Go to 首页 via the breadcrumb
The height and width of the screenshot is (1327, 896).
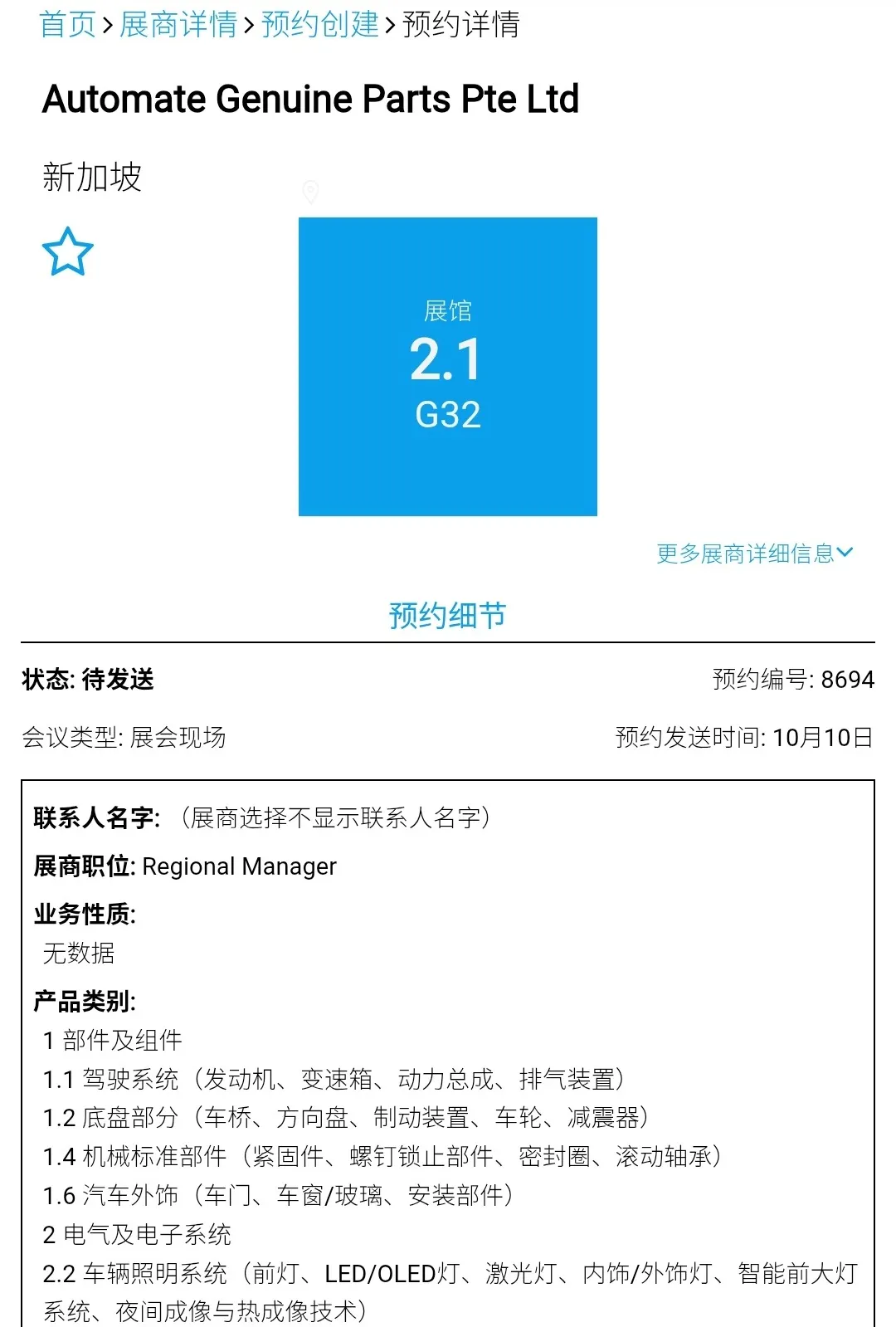pyautogui.click(x=67, y=25)
